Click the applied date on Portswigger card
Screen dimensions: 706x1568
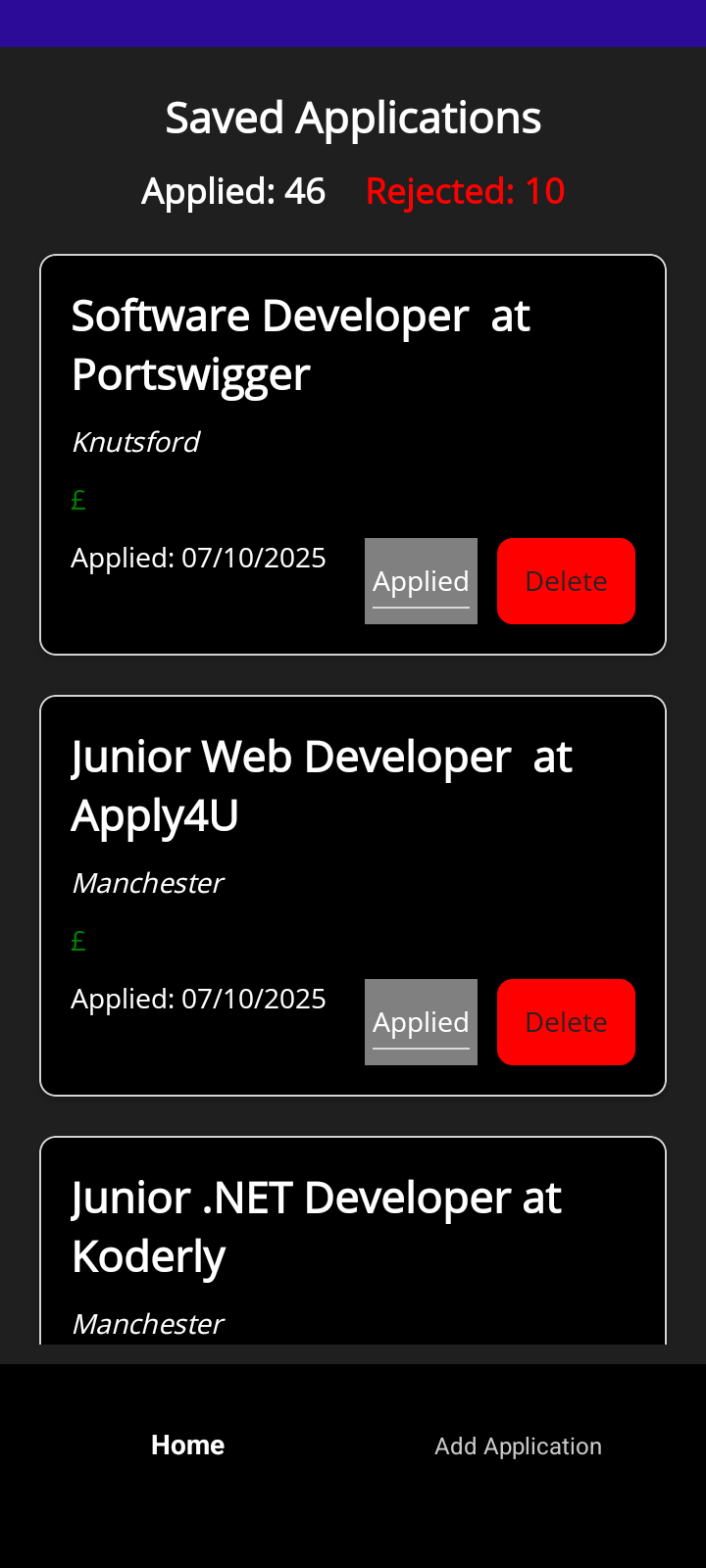(x=198, y=558)
